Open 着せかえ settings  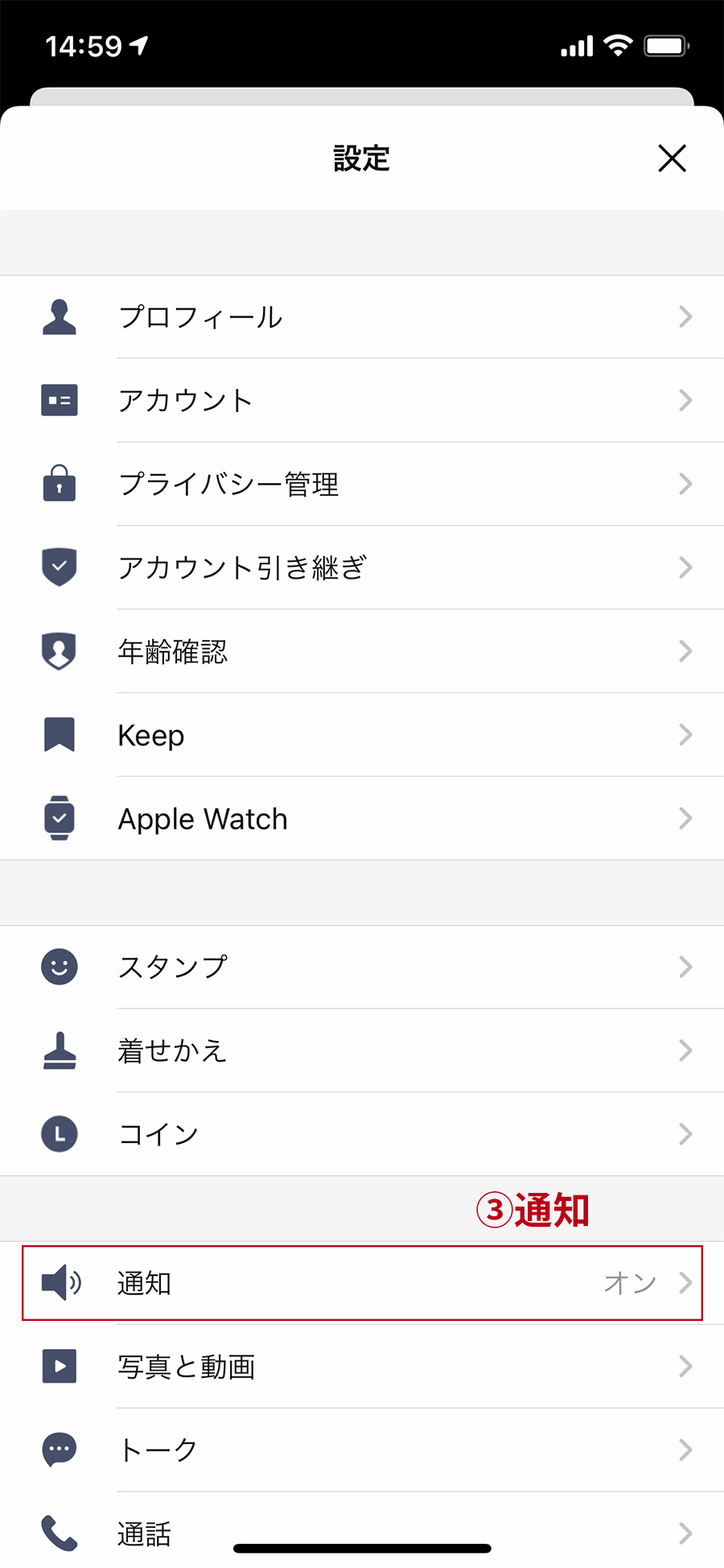[362, 1050]
